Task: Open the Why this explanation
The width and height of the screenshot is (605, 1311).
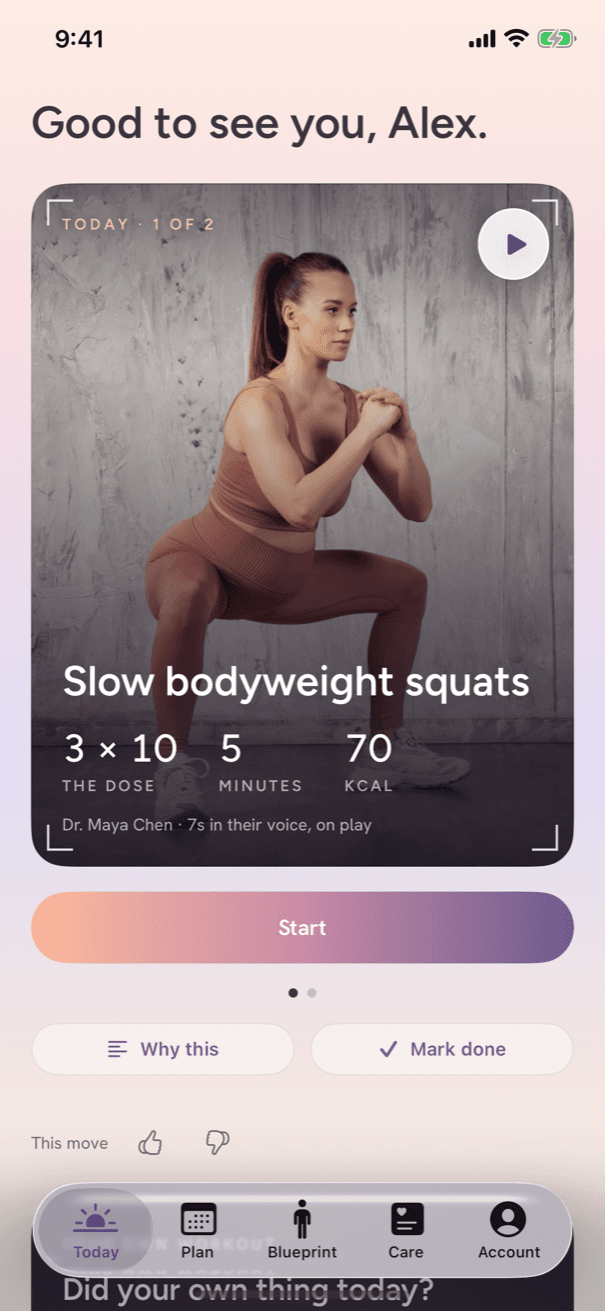Action: point(163,1049)
